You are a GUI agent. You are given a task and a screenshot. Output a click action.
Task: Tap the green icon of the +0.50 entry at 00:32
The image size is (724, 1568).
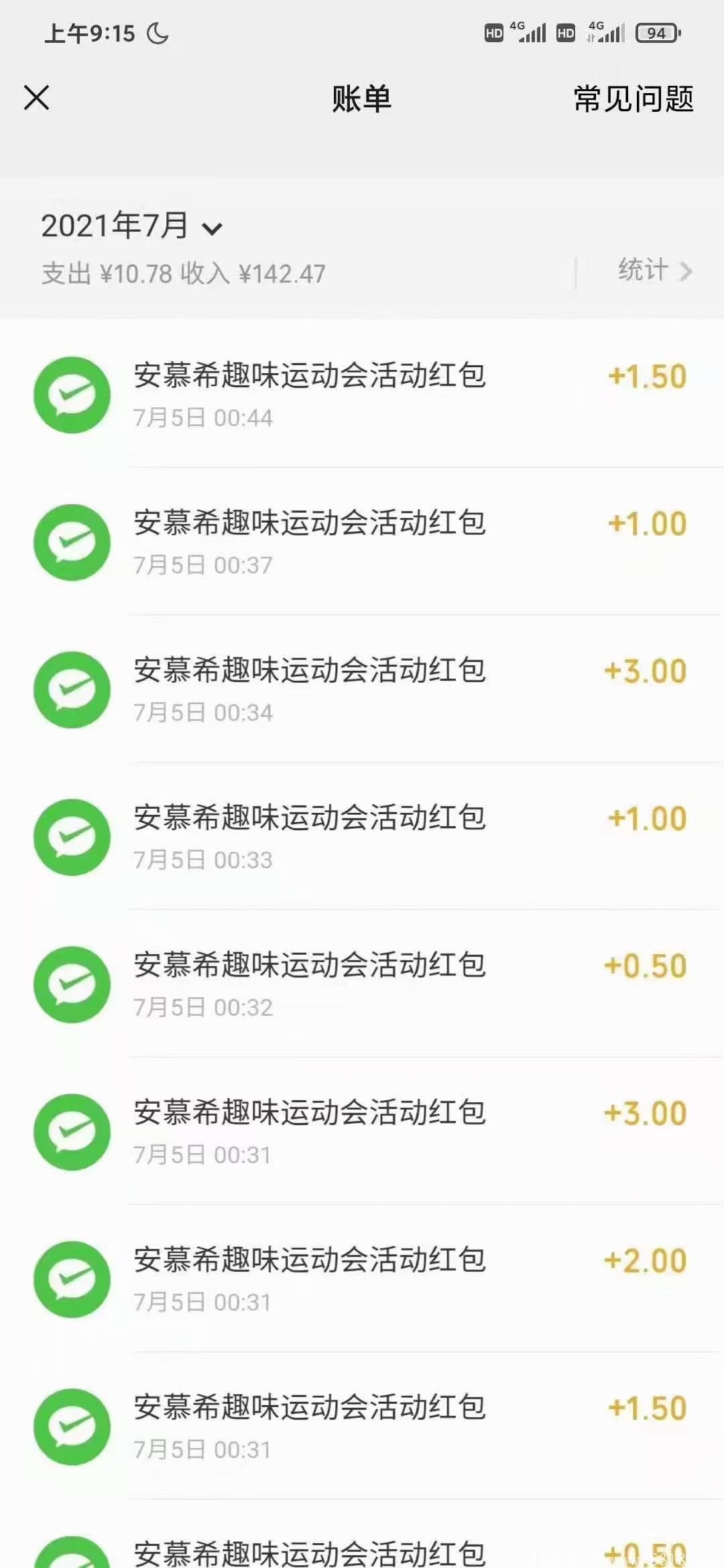pyautogui.click(x=72, y=984)
